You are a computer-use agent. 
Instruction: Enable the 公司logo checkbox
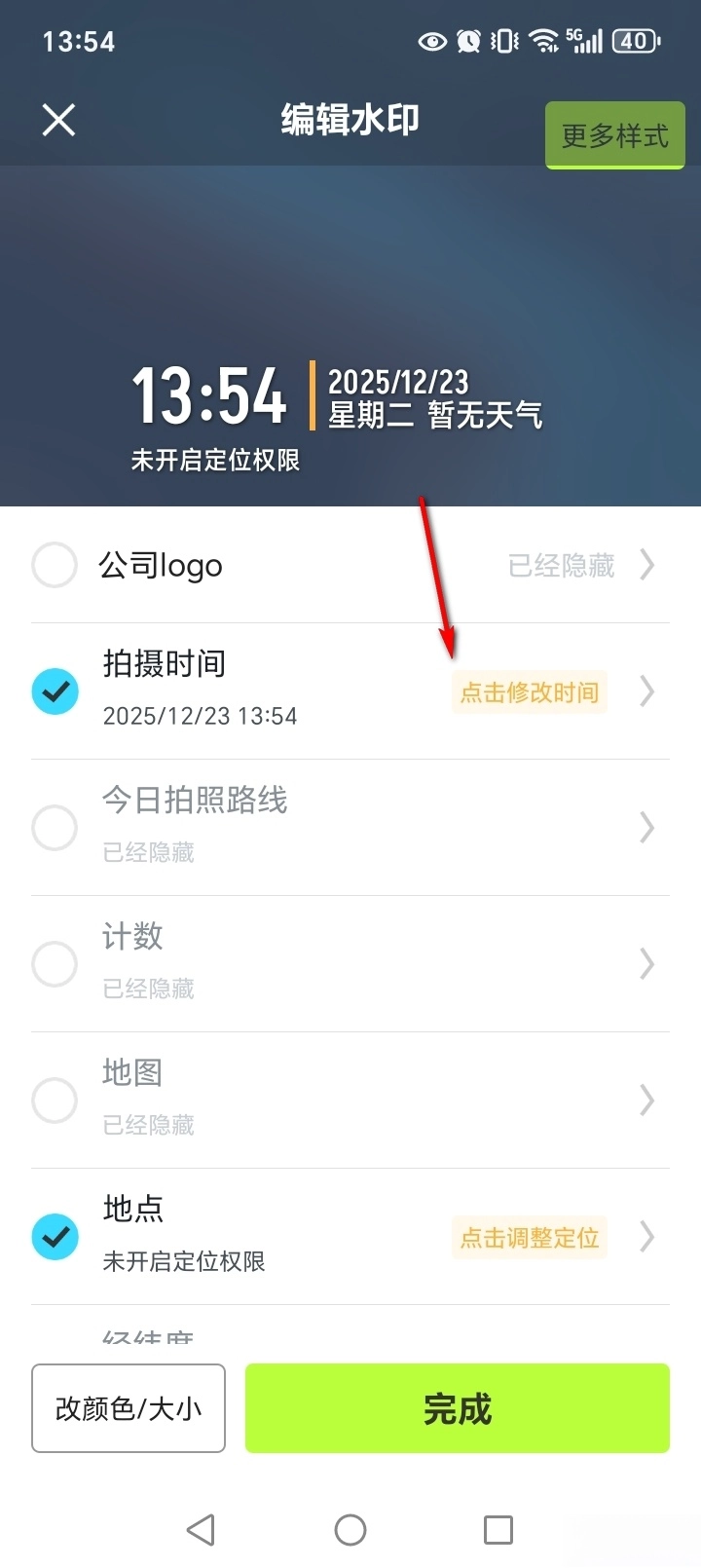pos(55,565)
